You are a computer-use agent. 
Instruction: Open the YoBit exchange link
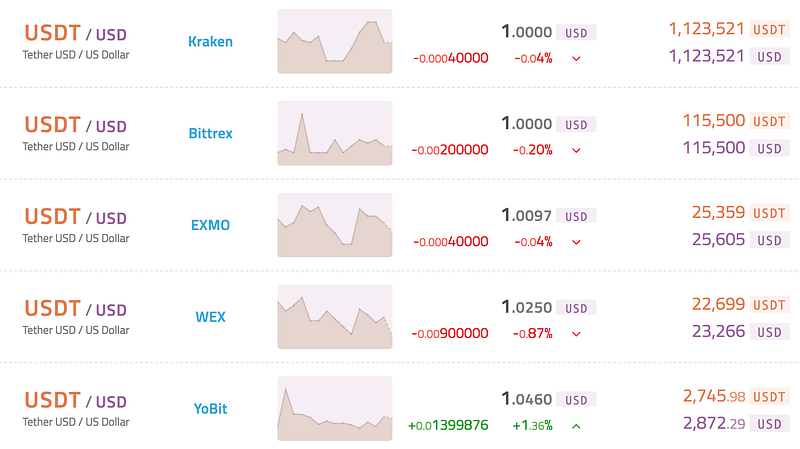[x=210, y=408]
